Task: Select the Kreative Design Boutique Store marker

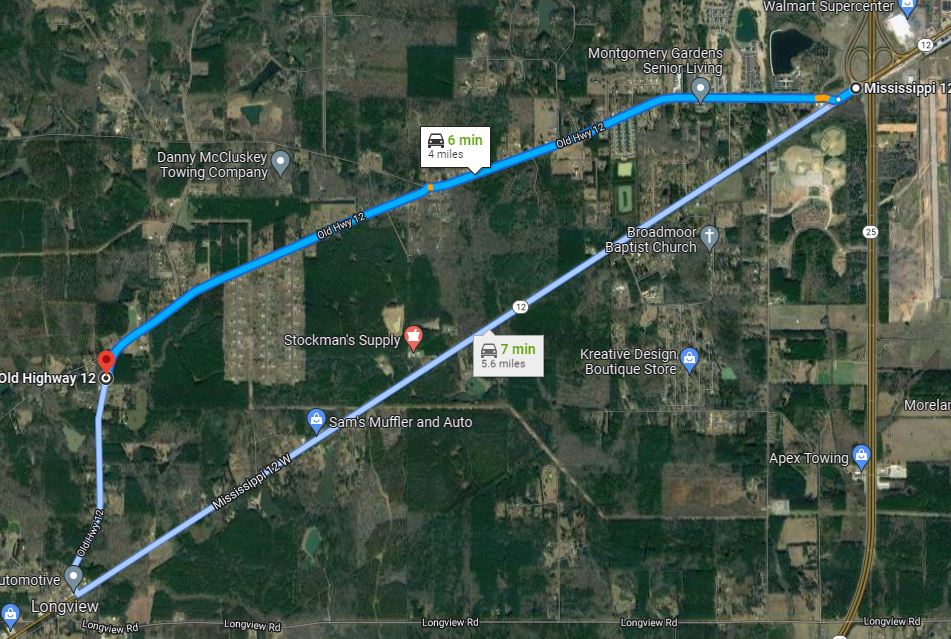Action: 689,358
